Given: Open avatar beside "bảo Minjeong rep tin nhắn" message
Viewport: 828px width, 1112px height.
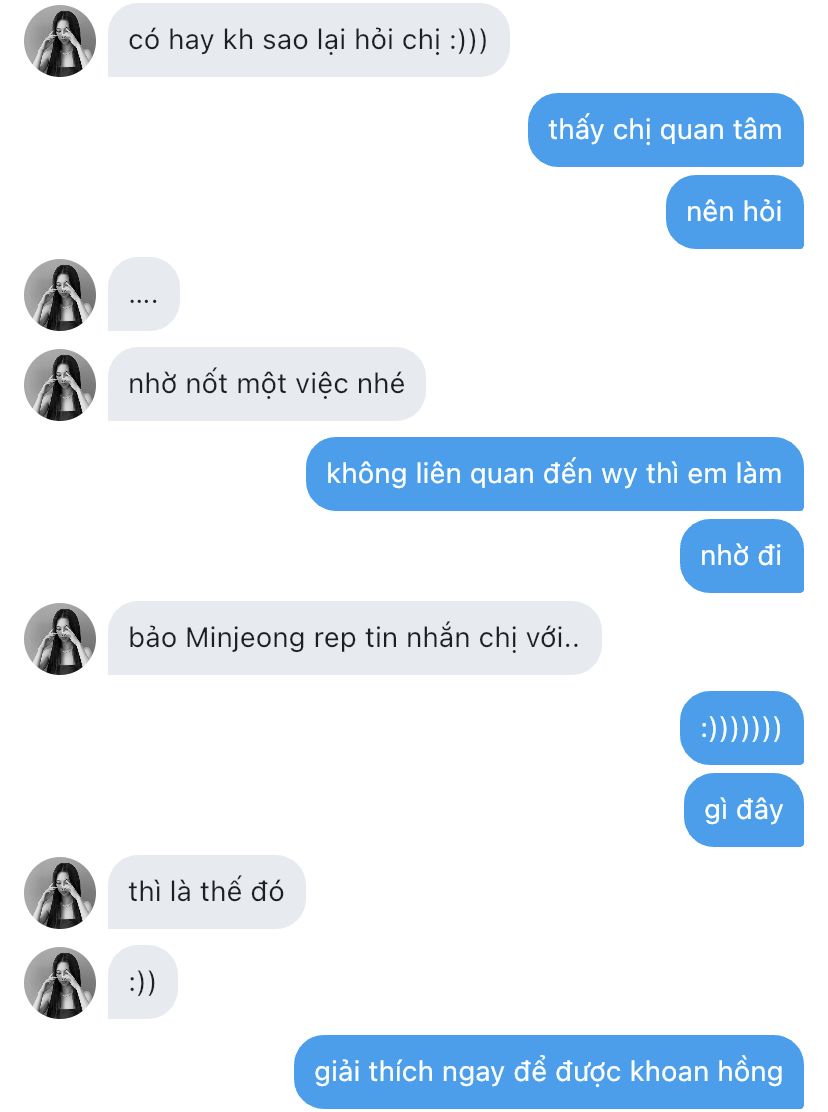Looking at the screenshot, I should 60,639.
